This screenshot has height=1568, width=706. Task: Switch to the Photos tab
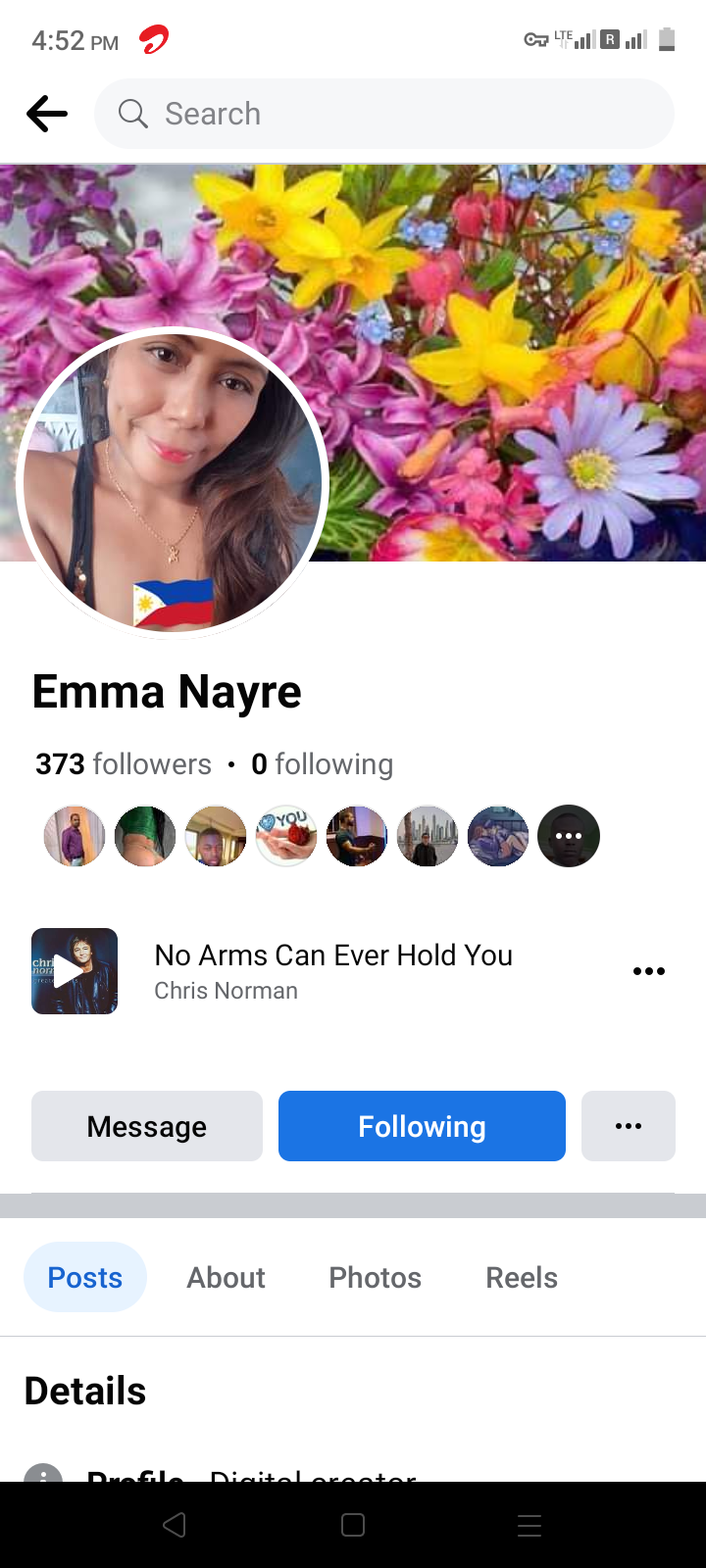tap(376, 1277)
